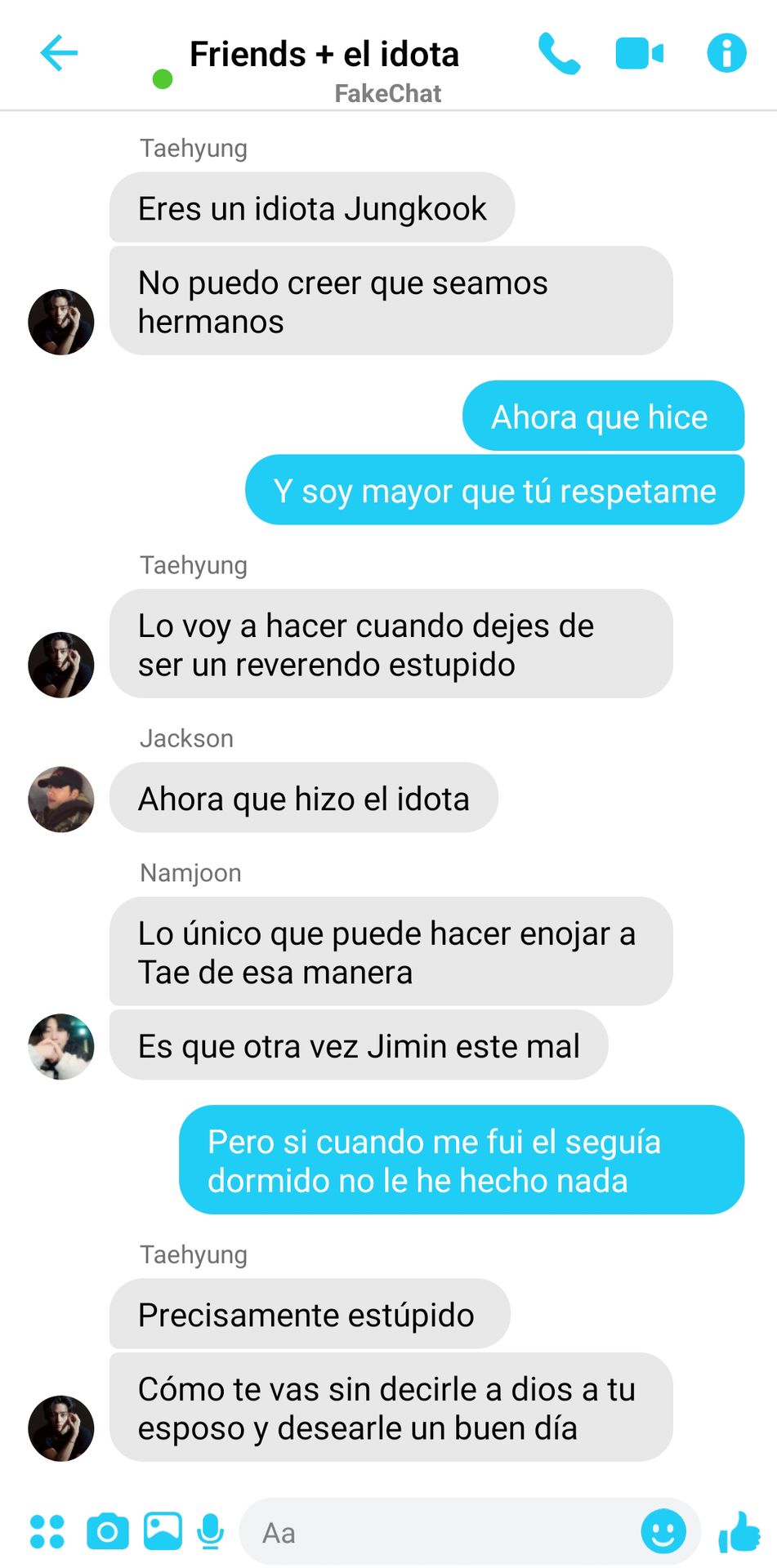Open the camera to take a photo

click(107, 1531)
